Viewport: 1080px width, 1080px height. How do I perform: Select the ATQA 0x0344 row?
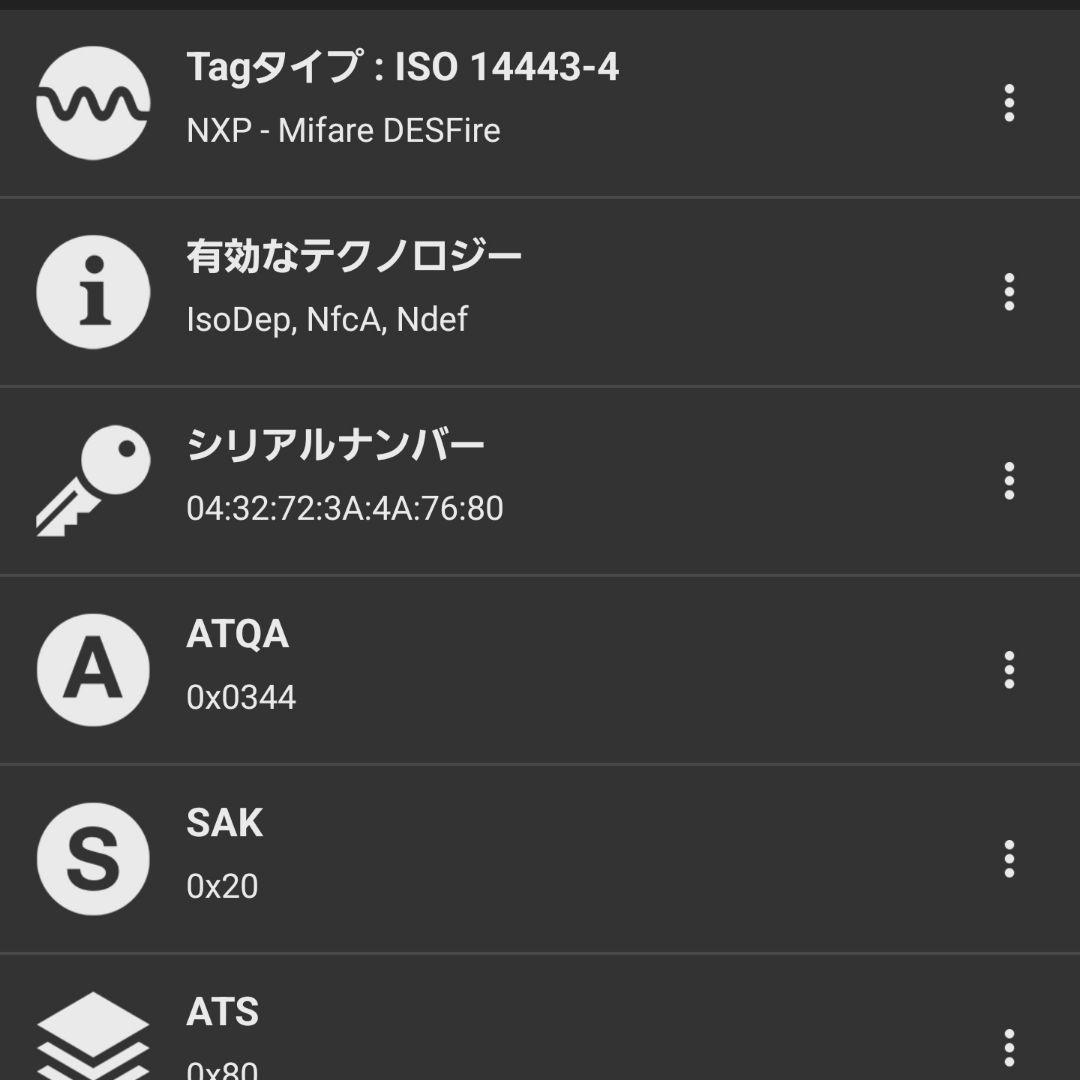(500, 668)
